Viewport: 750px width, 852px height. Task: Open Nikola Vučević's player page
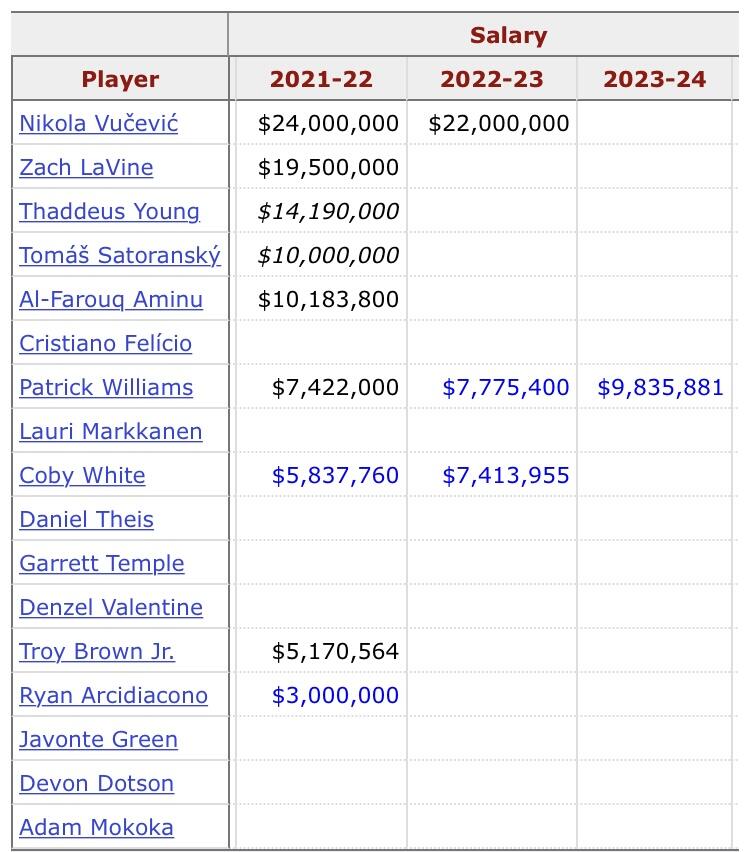pos(98,123)
